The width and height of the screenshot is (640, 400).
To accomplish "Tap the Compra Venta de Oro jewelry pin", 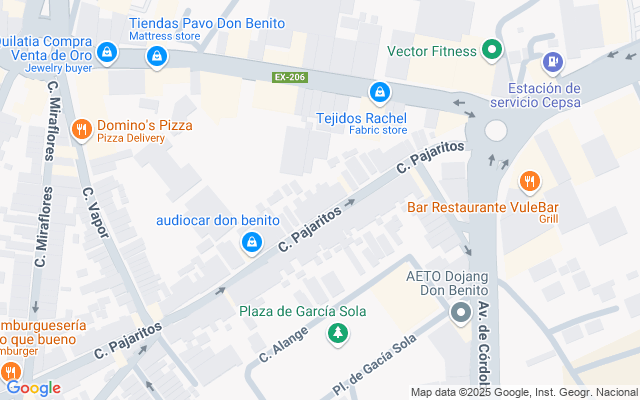I will click(107, 53).
